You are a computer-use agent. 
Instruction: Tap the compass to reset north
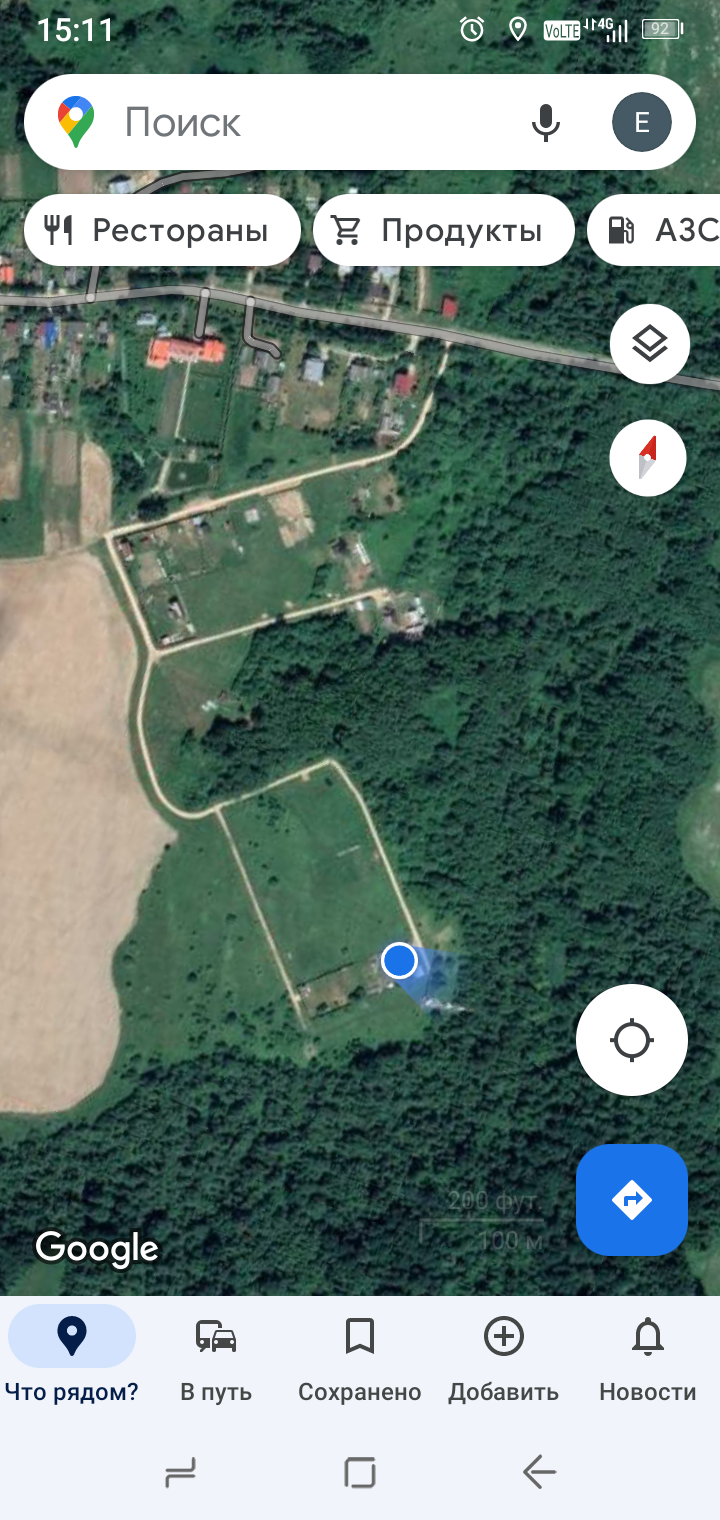click(648, 458)
